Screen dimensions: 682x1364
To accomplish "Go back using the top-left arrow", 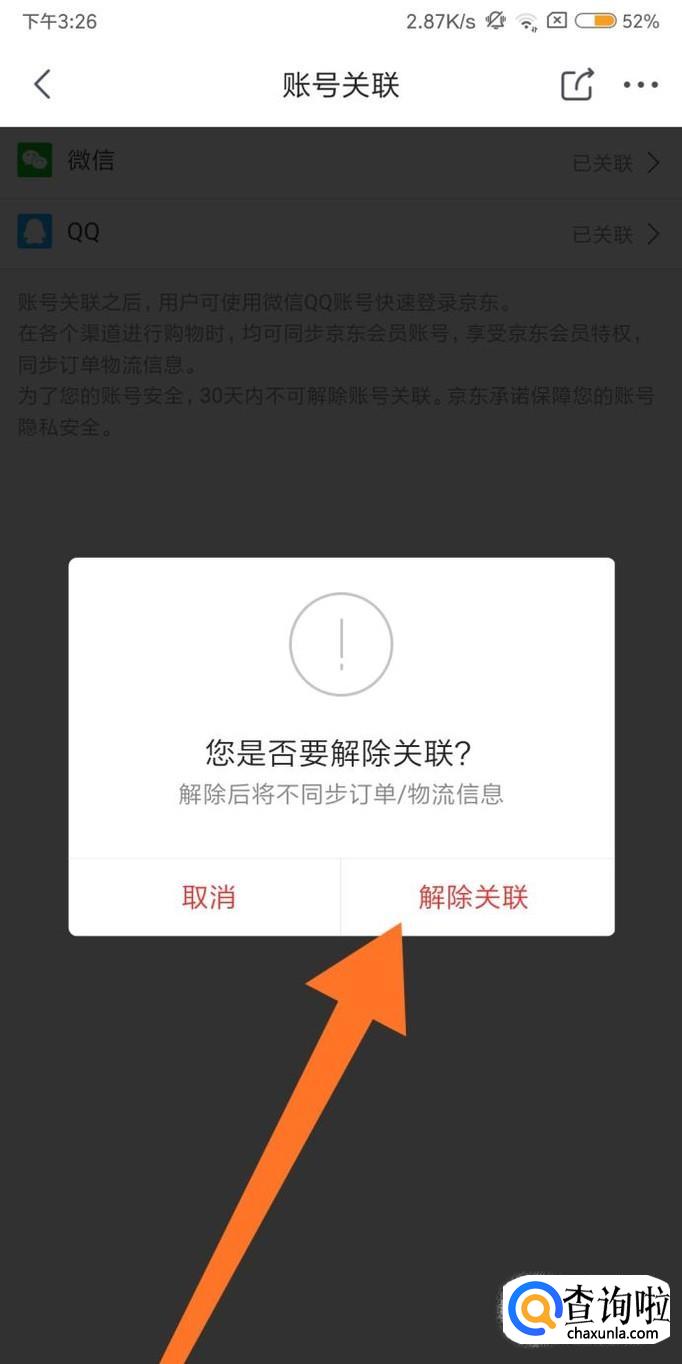I will tap(42, 85).
